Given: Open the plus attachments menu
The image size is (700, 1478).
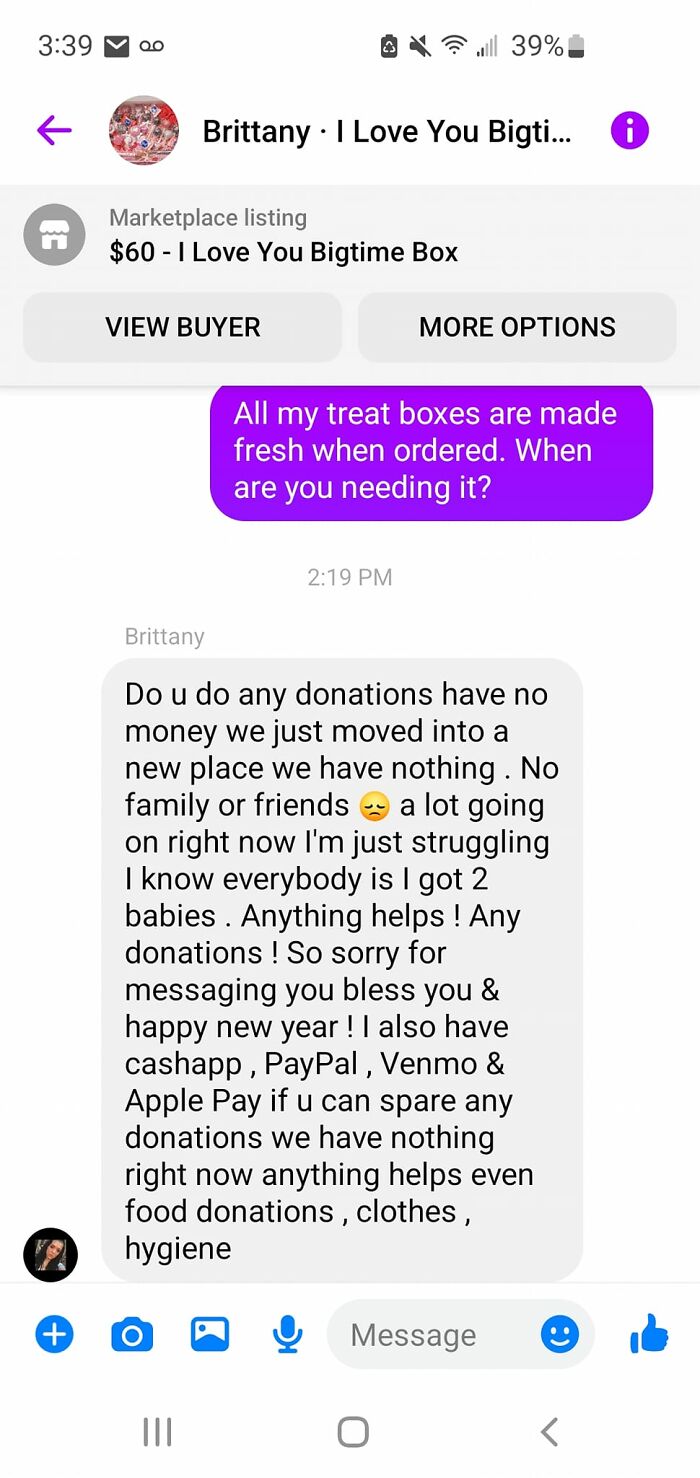Looking at the screenshot, I should pyautogui.click(x=54, y=1334).
